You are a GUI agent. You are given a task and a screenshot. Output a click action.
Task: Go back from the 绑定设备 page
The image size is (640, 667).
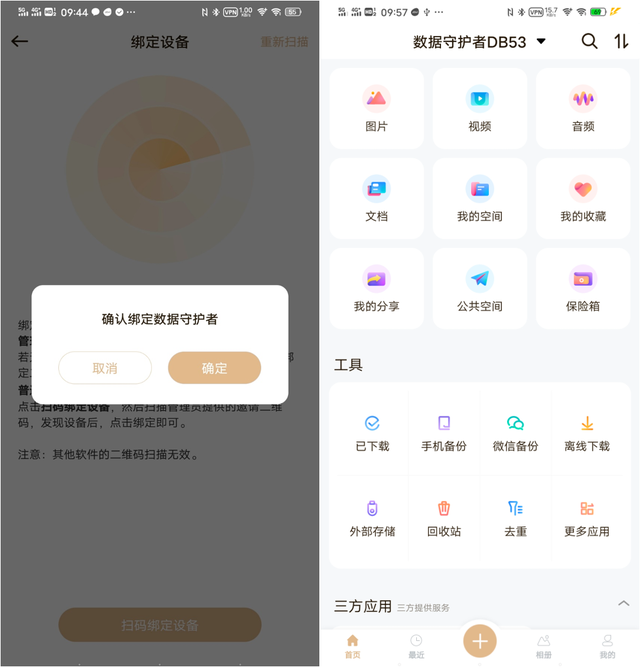[x=20, y=42]
